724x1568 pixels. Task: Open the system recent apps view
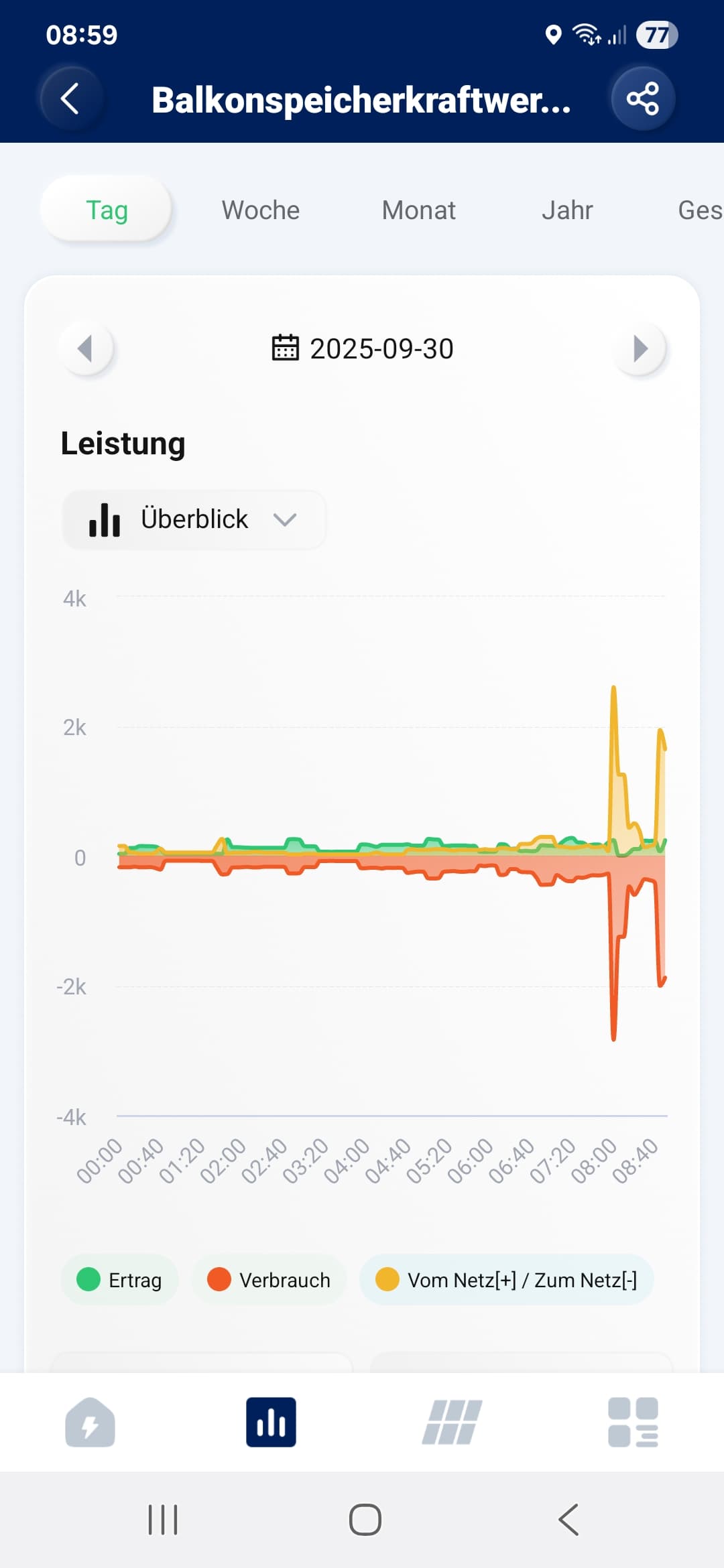tap(163, 1520)
